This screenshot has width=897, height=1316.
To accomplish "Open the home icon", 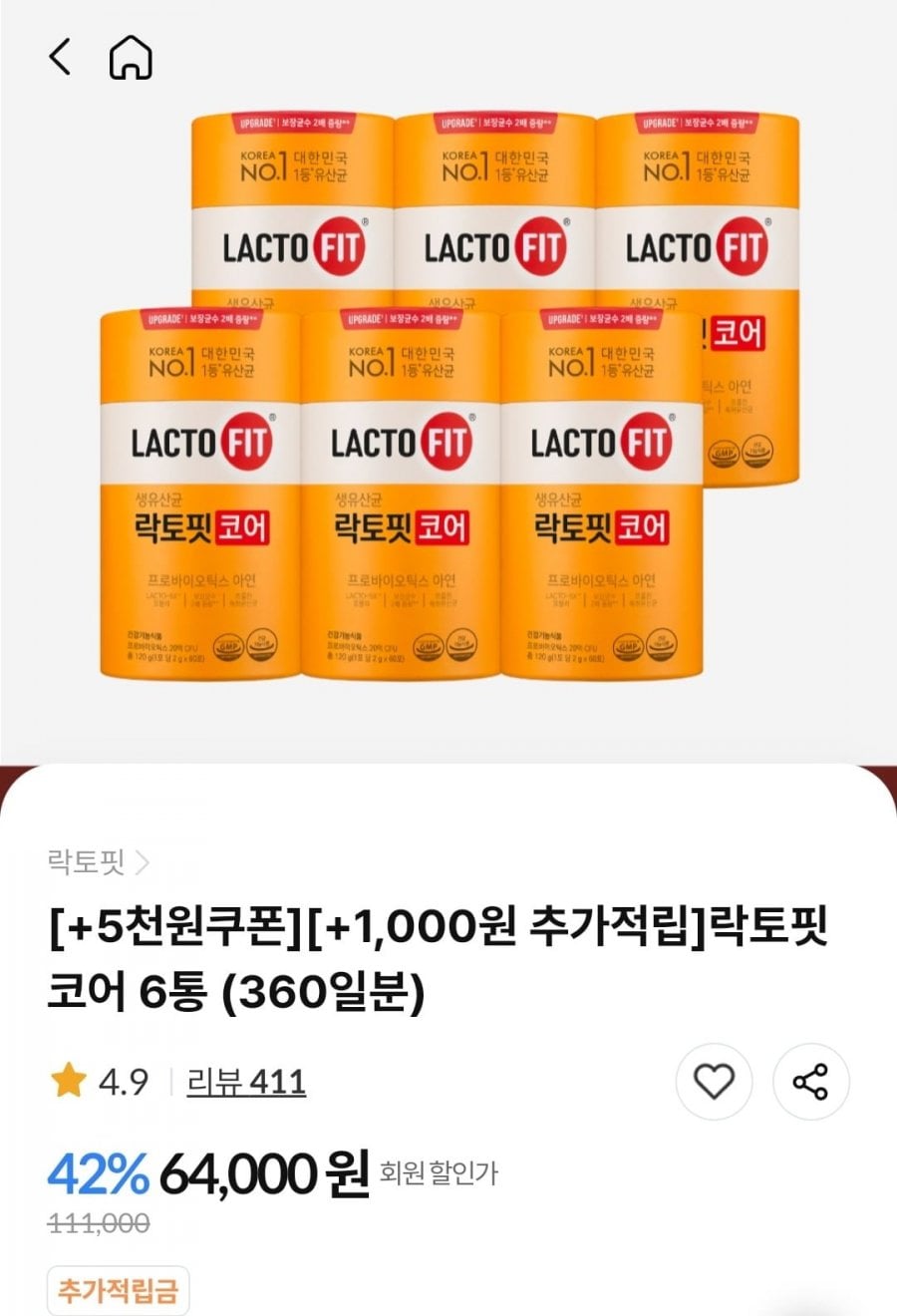I will (131, 57).
